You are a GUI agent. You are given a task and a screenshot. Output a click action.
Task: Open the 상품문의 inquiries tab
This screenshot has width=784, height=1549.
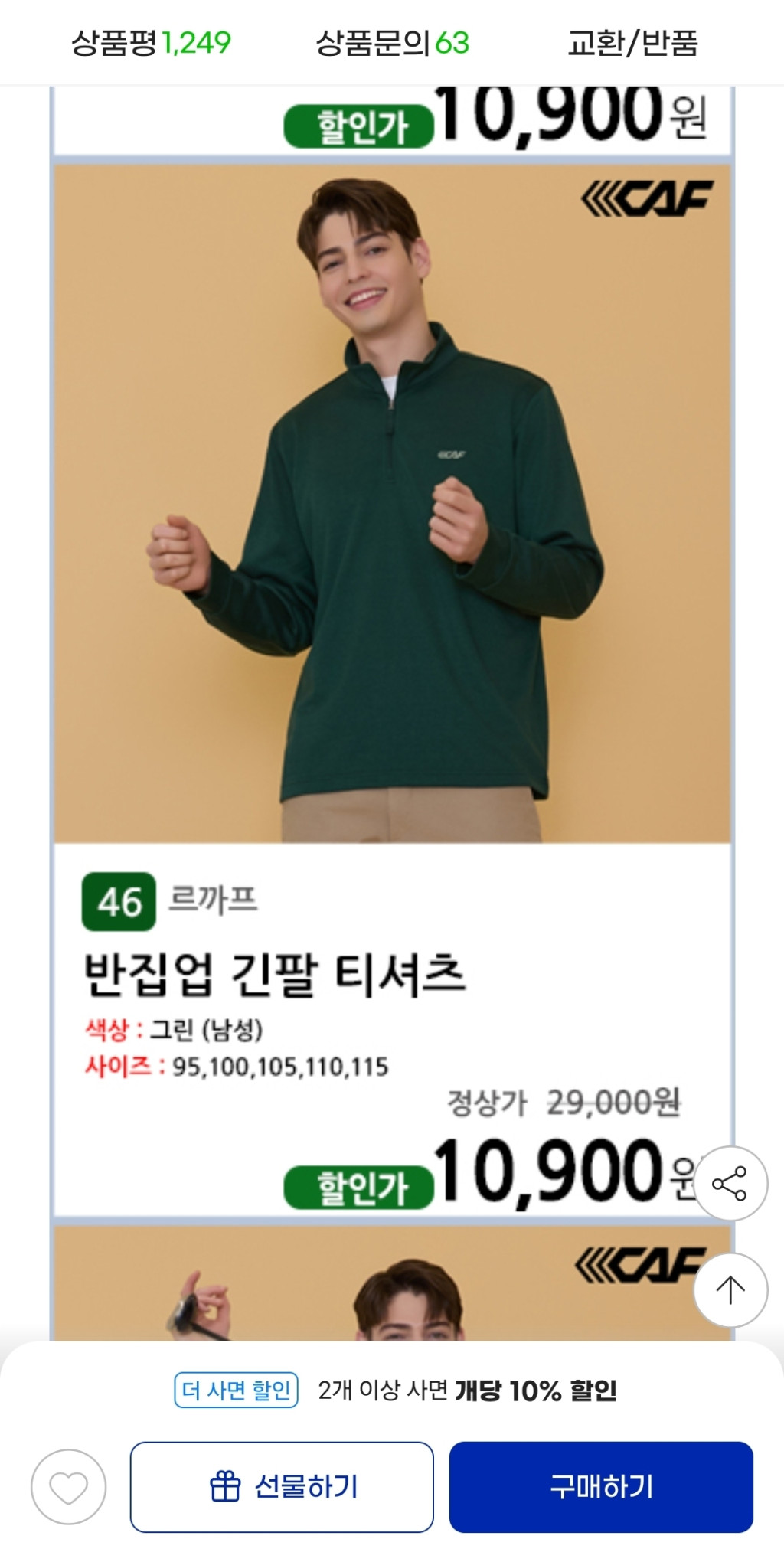[392, 43]
